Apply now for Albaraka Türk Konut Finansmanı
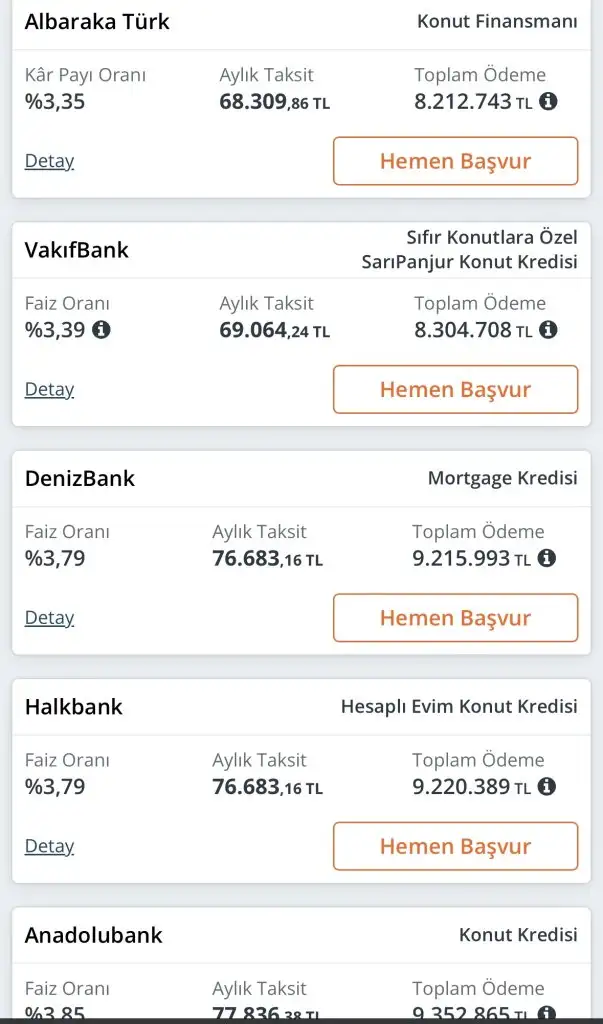The height and width of the screenshot is (1024, 603). (x=455, y=162)
